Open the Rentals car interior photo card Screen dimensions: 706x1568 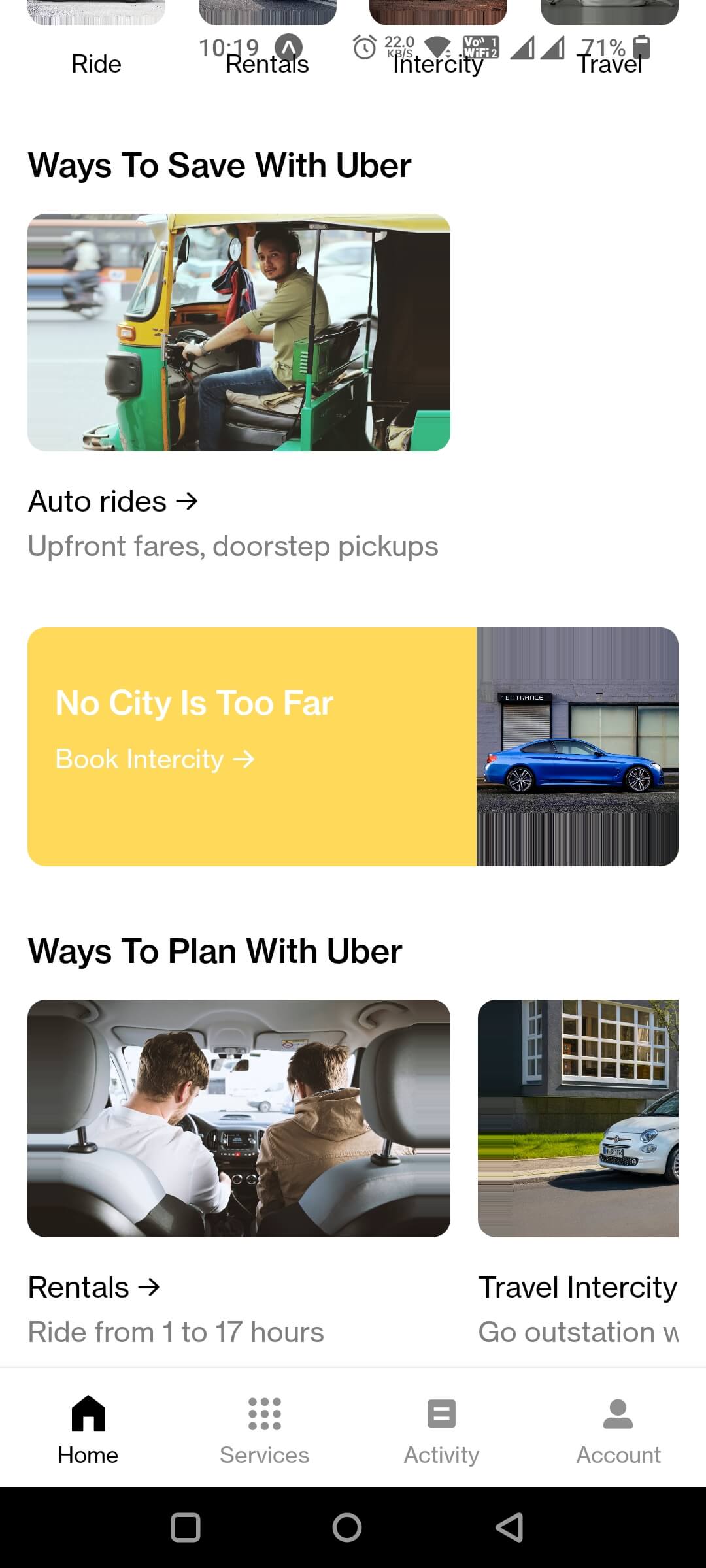[239, 1118]
